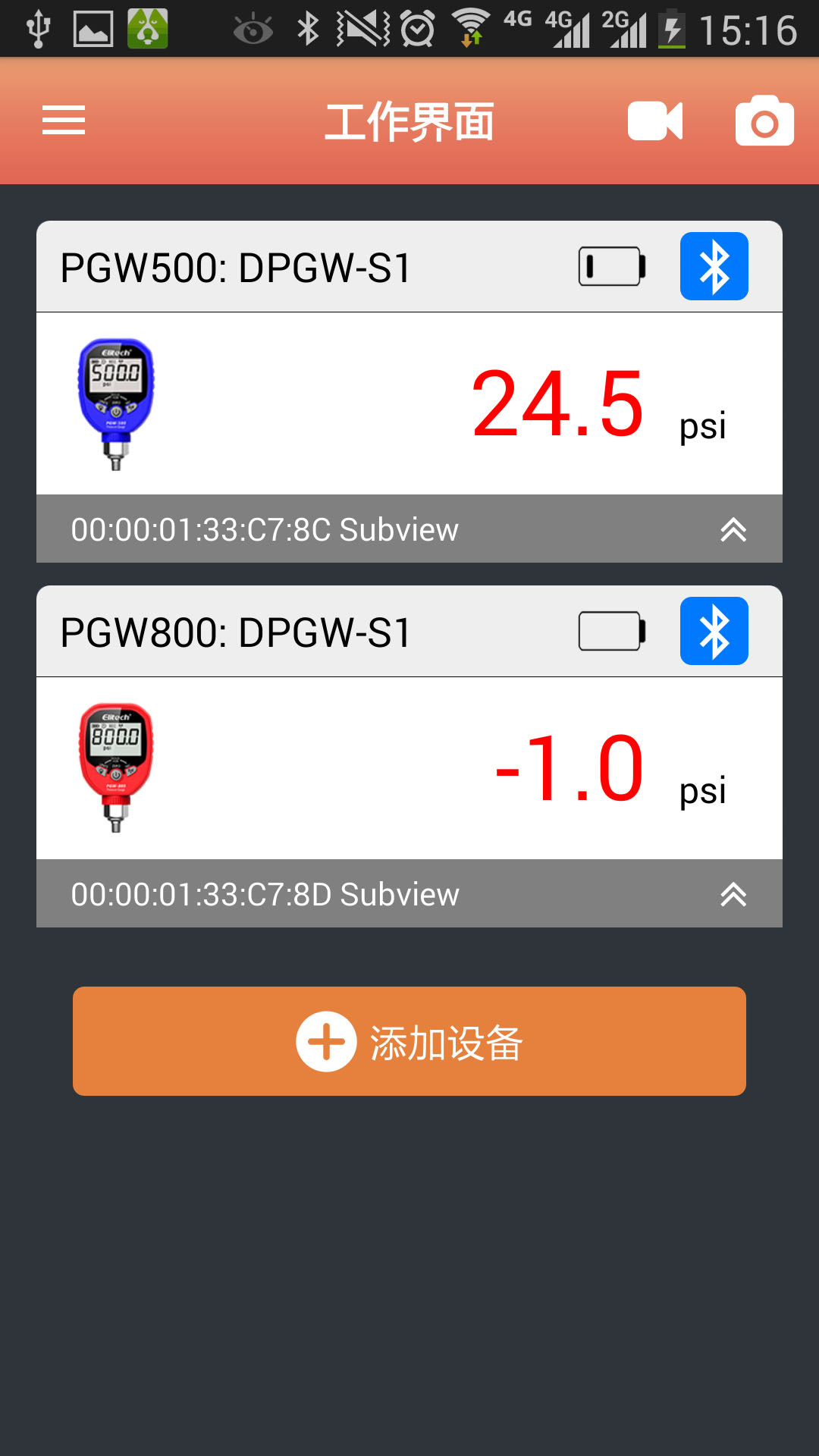Disconnect the blue Bluetooth toggle on PGW500 card
The image size is (819, 1456).
(x=714, y=266)
